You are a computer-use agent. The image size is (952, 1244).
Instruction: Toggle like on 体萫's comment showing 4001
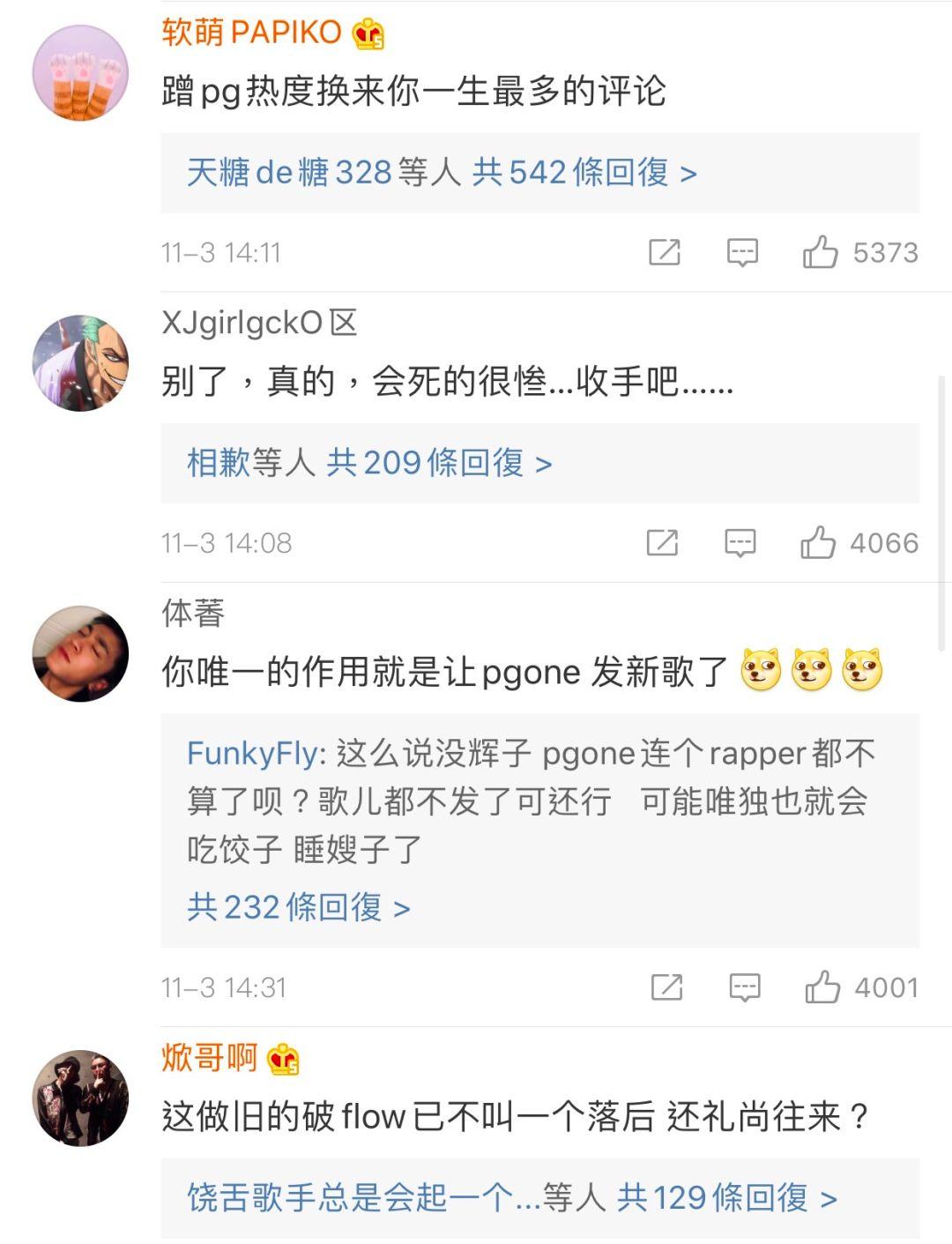pos(823,987)
